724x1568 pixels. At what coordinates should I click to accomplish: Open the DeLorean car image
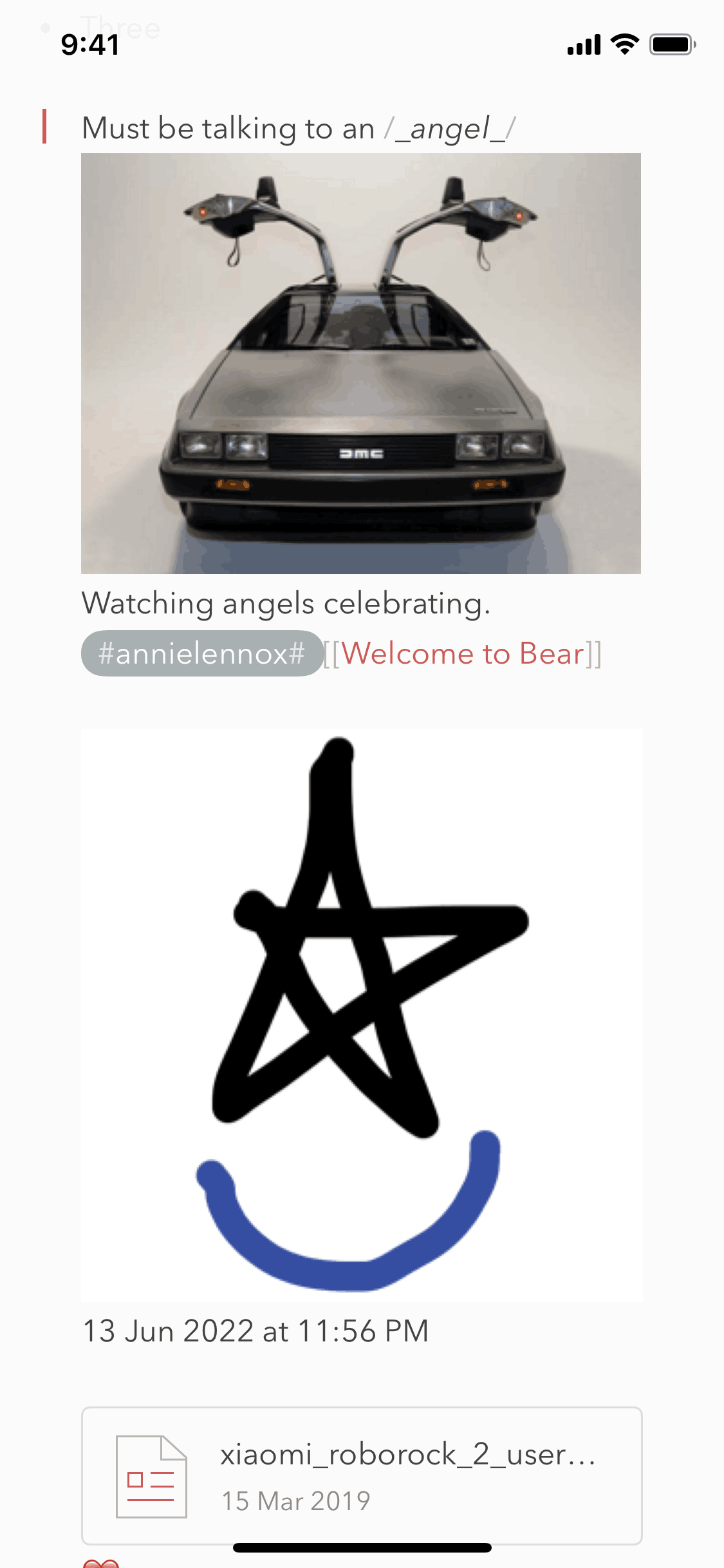[x=360, y=364]
